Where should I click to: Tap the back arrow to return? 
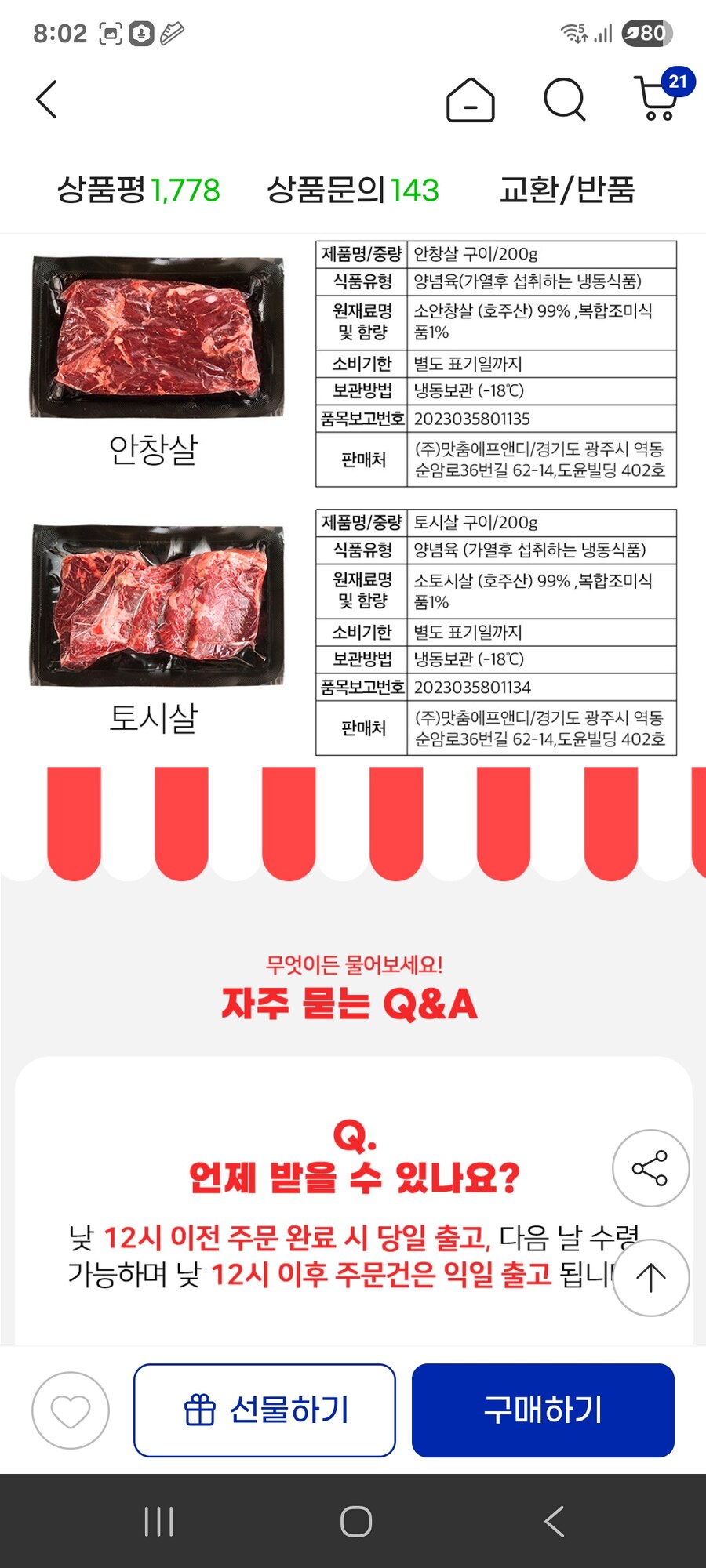[45, 100]
